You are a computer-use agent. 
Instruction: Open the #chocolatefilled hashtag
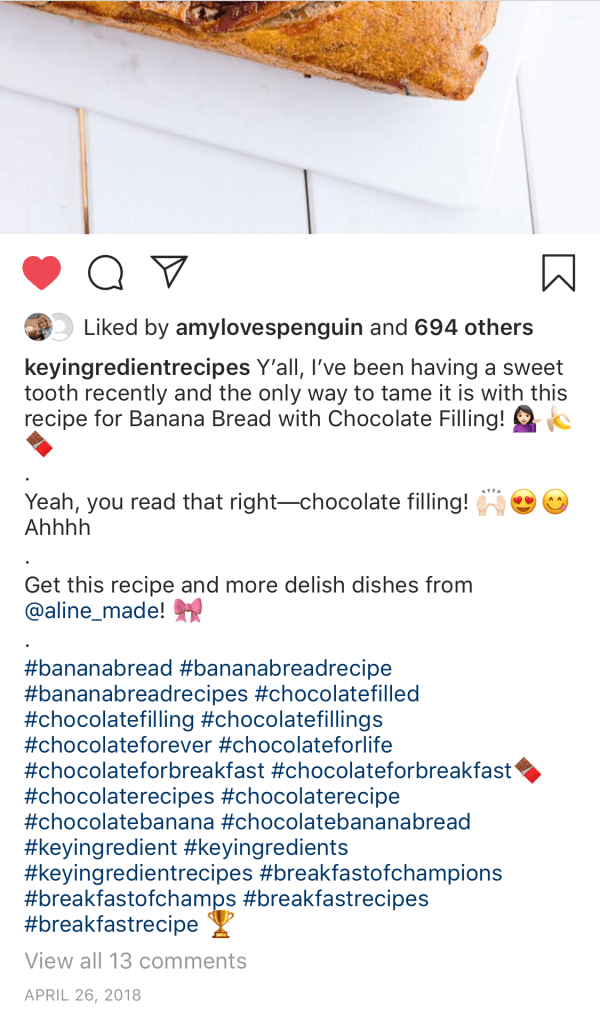tap(336, 694)
